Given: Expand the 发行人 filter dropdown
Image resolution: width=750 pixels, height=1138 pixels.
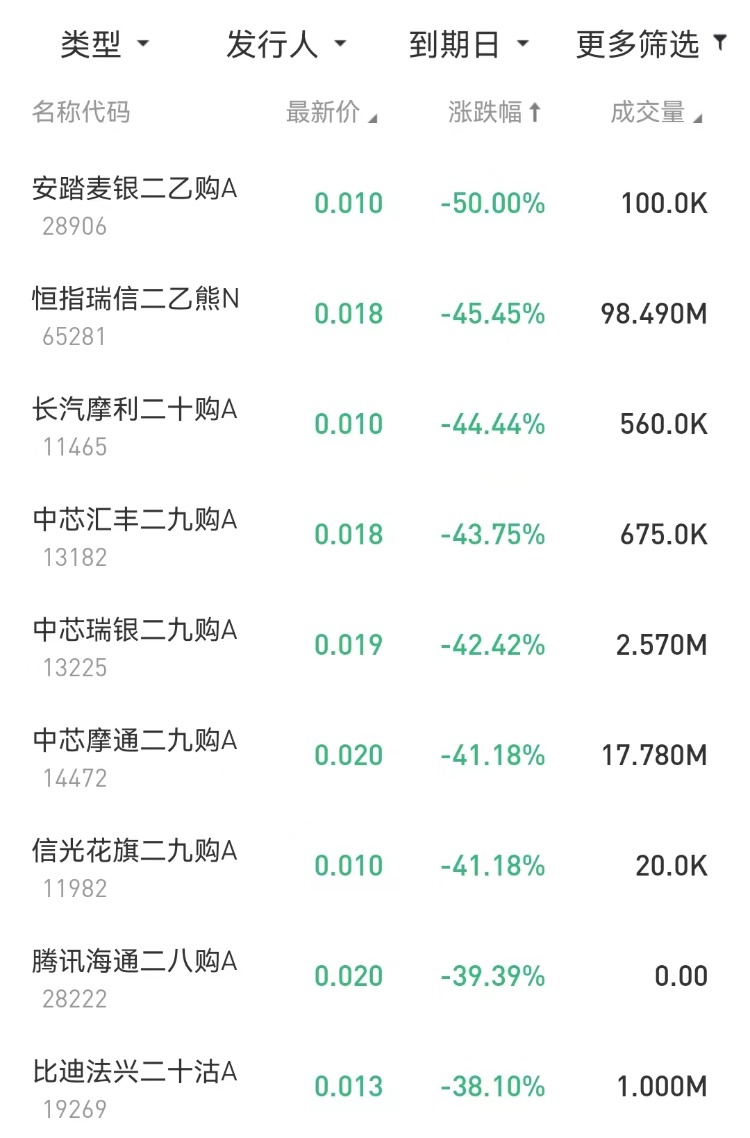Looking at the screenshot, I should [x=285, y=45].
